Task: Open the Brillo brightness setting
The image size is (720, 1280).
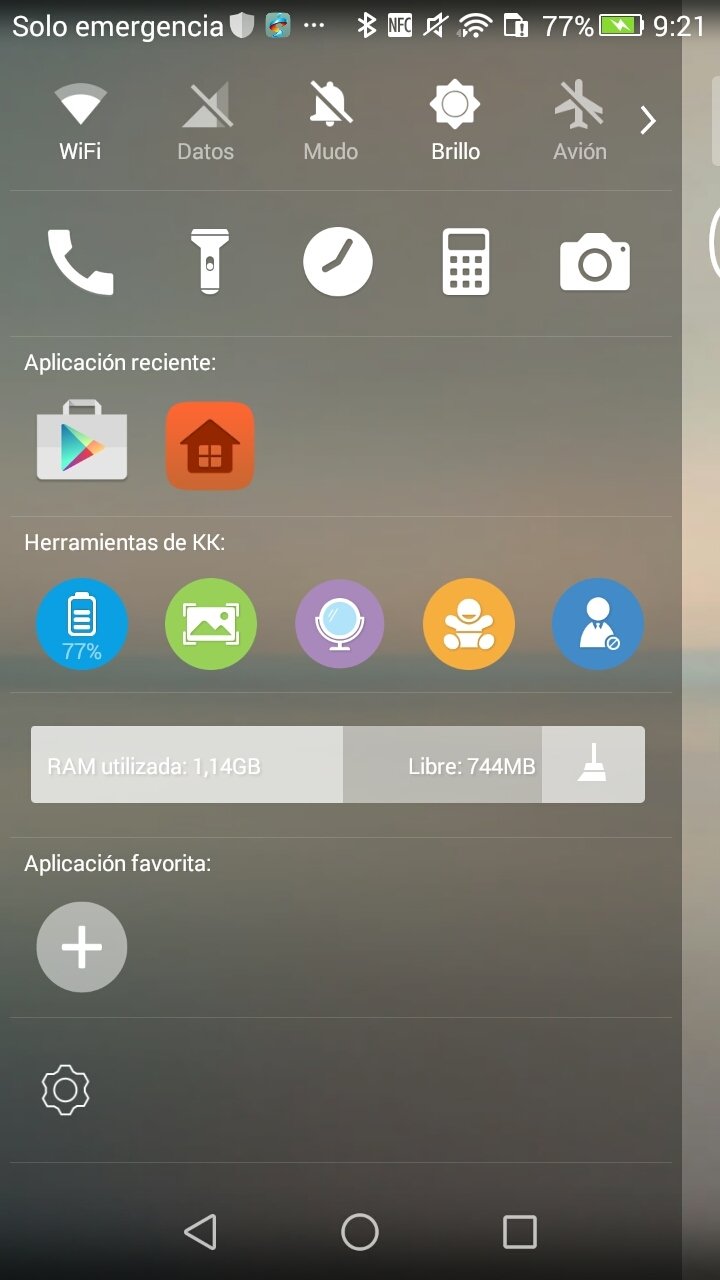Action: click(x=455, y=122)
